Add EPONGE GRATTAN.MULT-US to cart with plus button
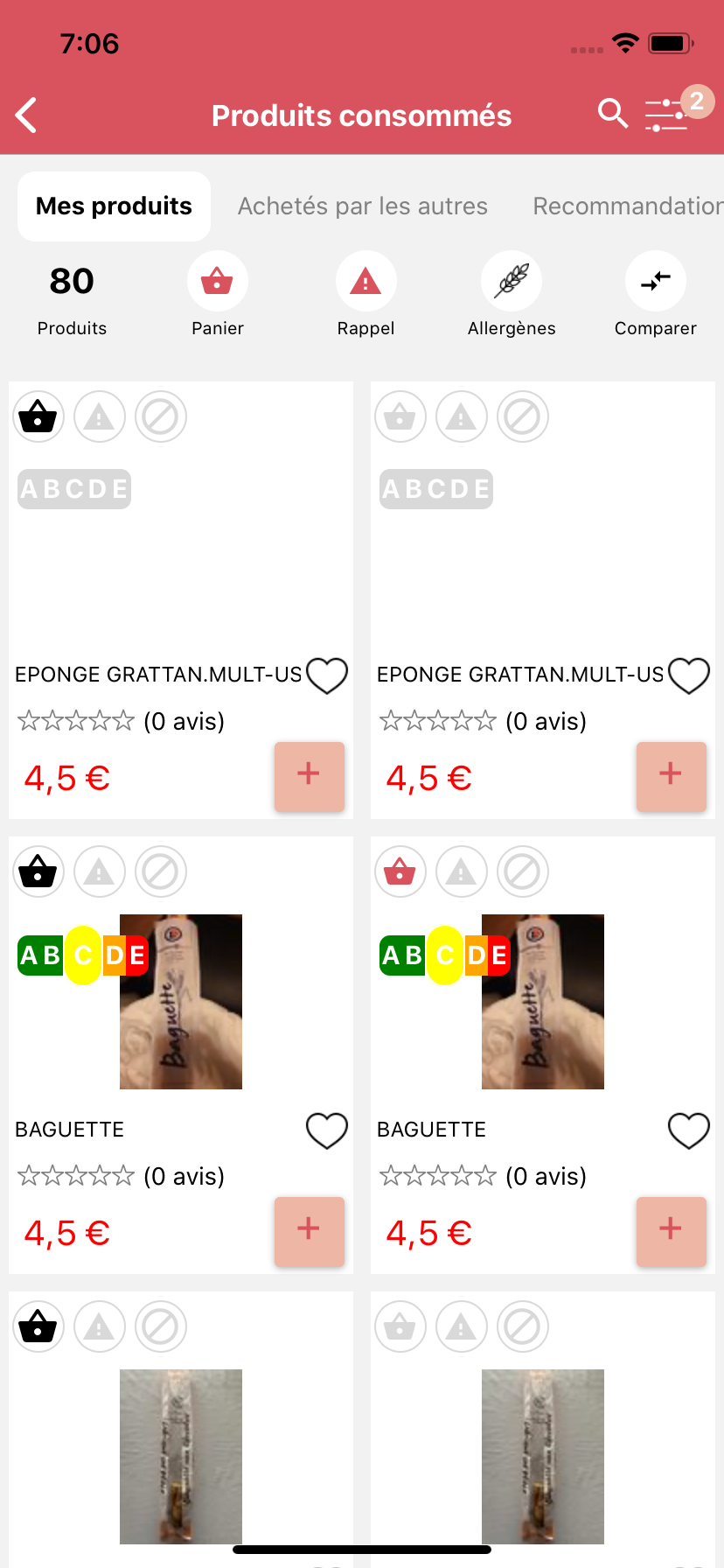Screen dimensions: 724x1568 click(x=309, y=776)
